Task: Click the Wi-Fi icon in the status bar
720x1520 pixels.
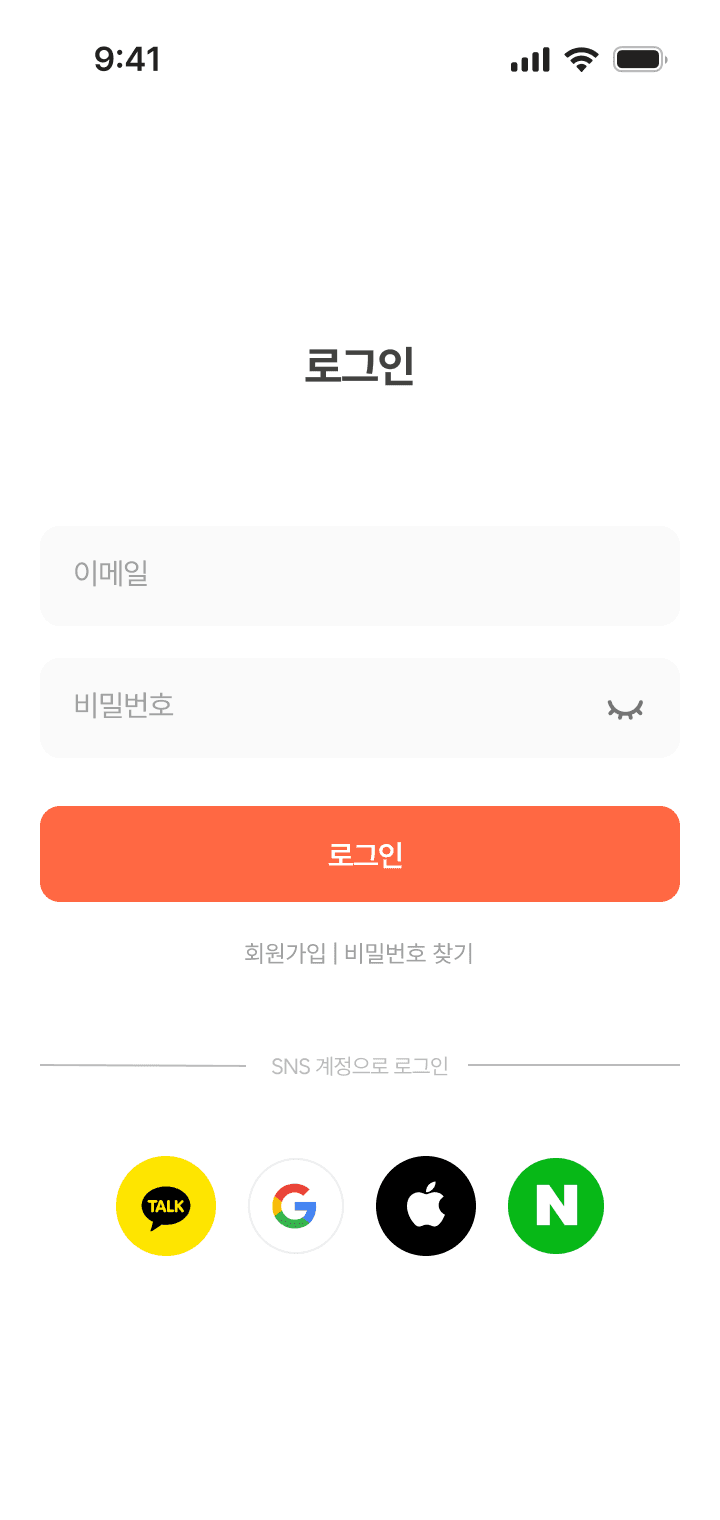Action: click(x=581, y=59)
